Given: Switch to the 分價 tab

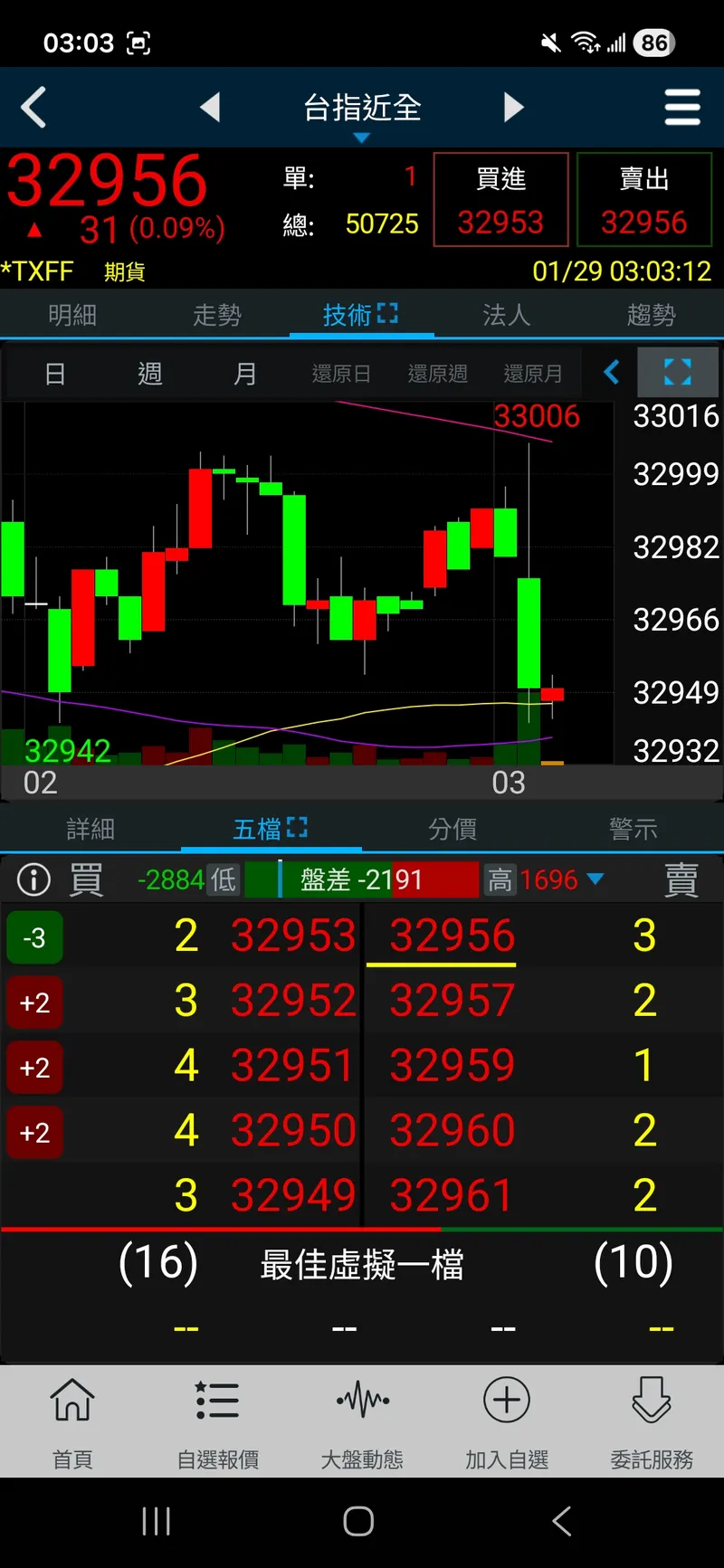Looking at the screenshot, I should point(452,829).
